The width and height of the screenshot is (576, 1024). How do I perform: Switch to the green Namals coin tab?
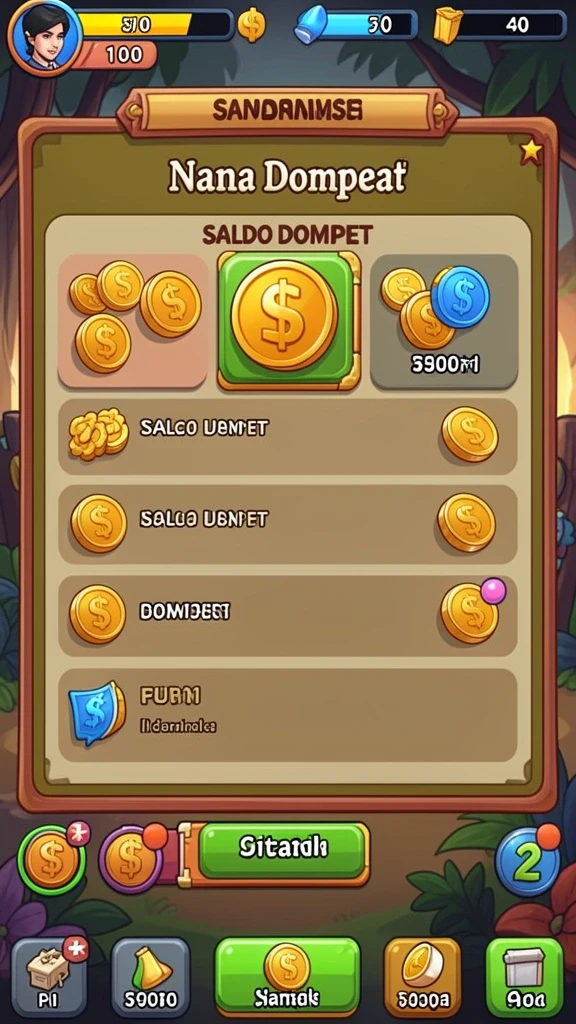point(287,975)
